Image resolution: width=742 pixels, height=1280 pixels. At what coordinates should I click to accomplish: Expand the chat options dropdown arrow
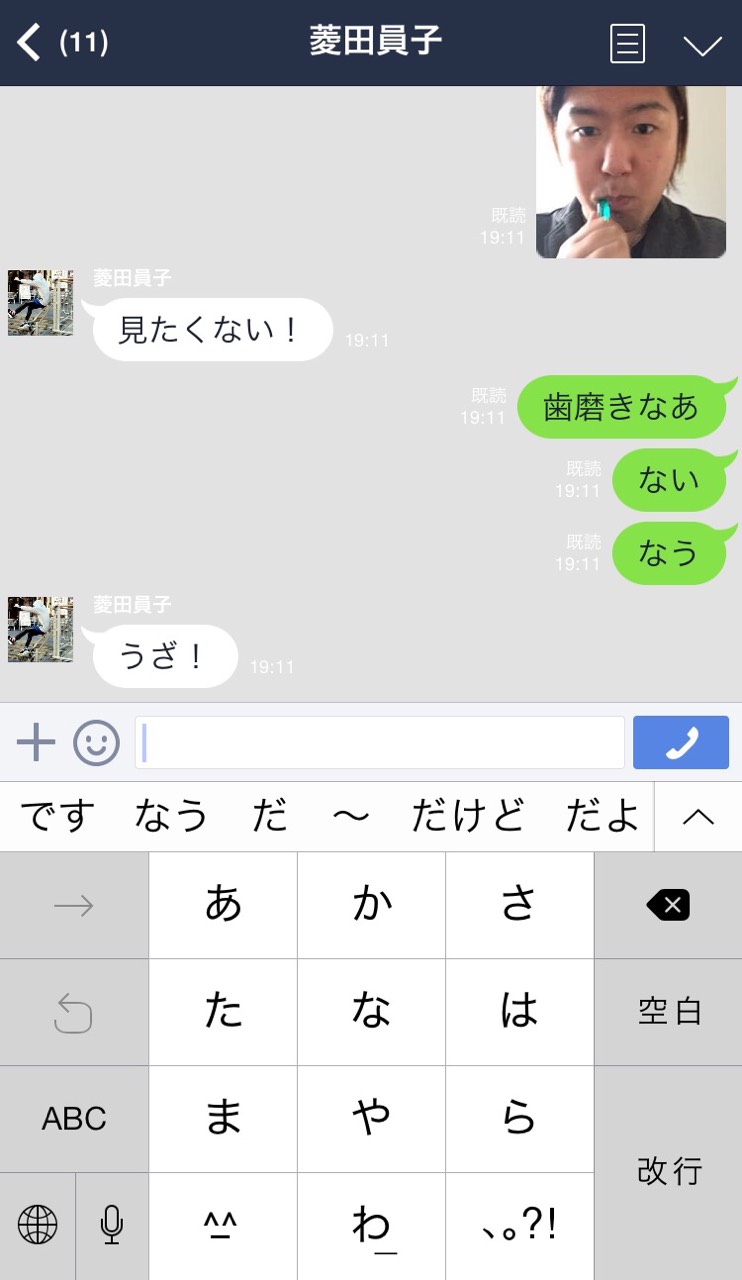(x=702, y=45)
